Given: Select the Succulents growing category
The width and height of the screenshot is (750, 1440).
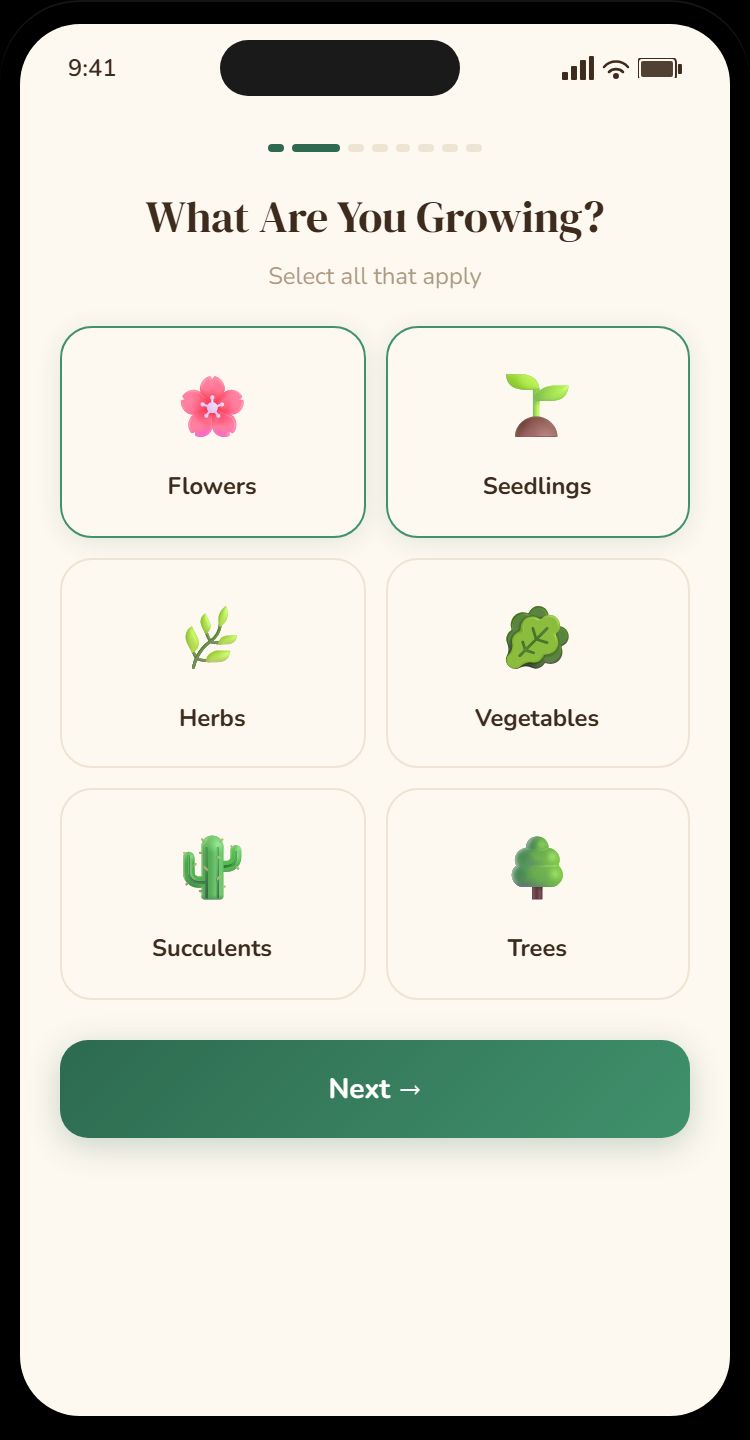Looking at the screenshot, I should coord(212,893).
